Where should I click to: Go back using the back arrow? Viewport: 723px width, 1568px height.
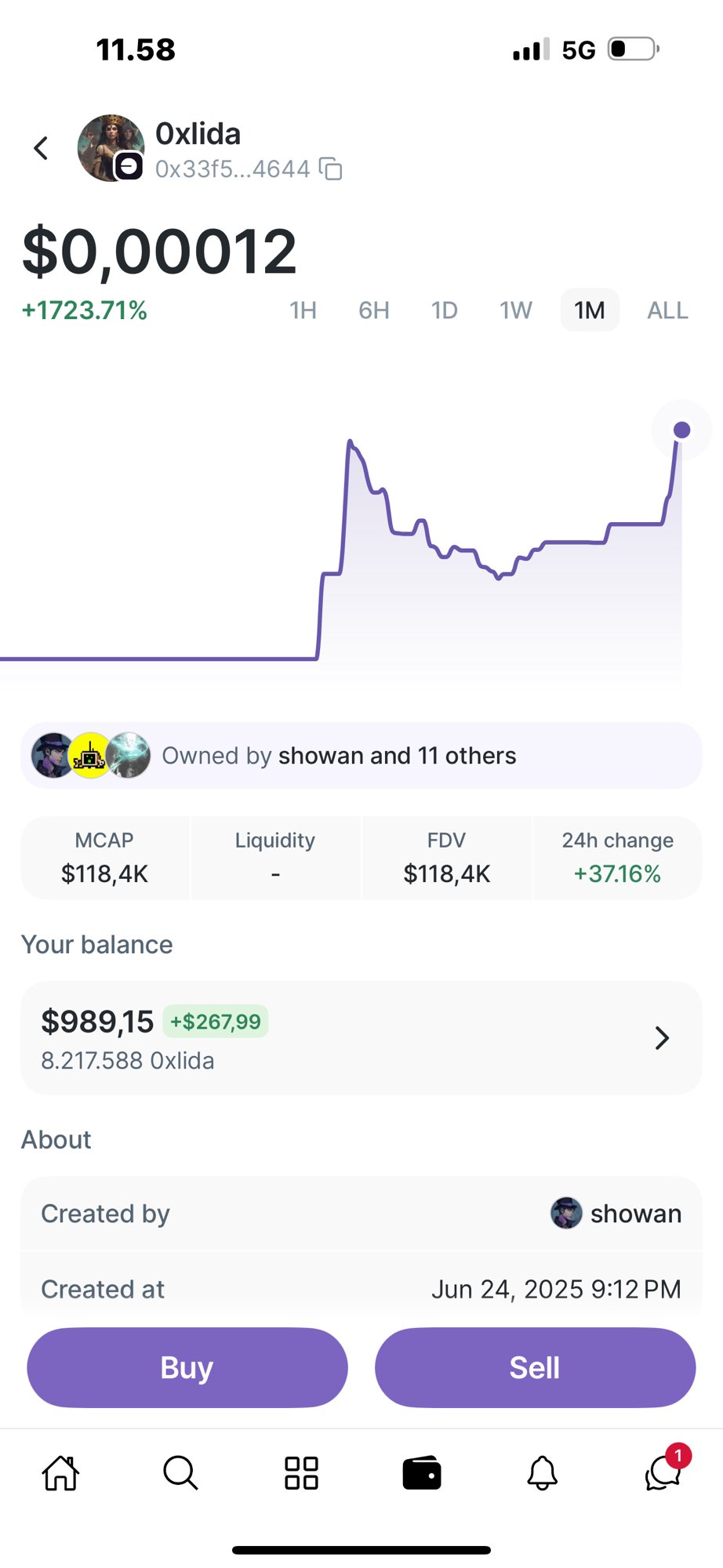[41, 148]
